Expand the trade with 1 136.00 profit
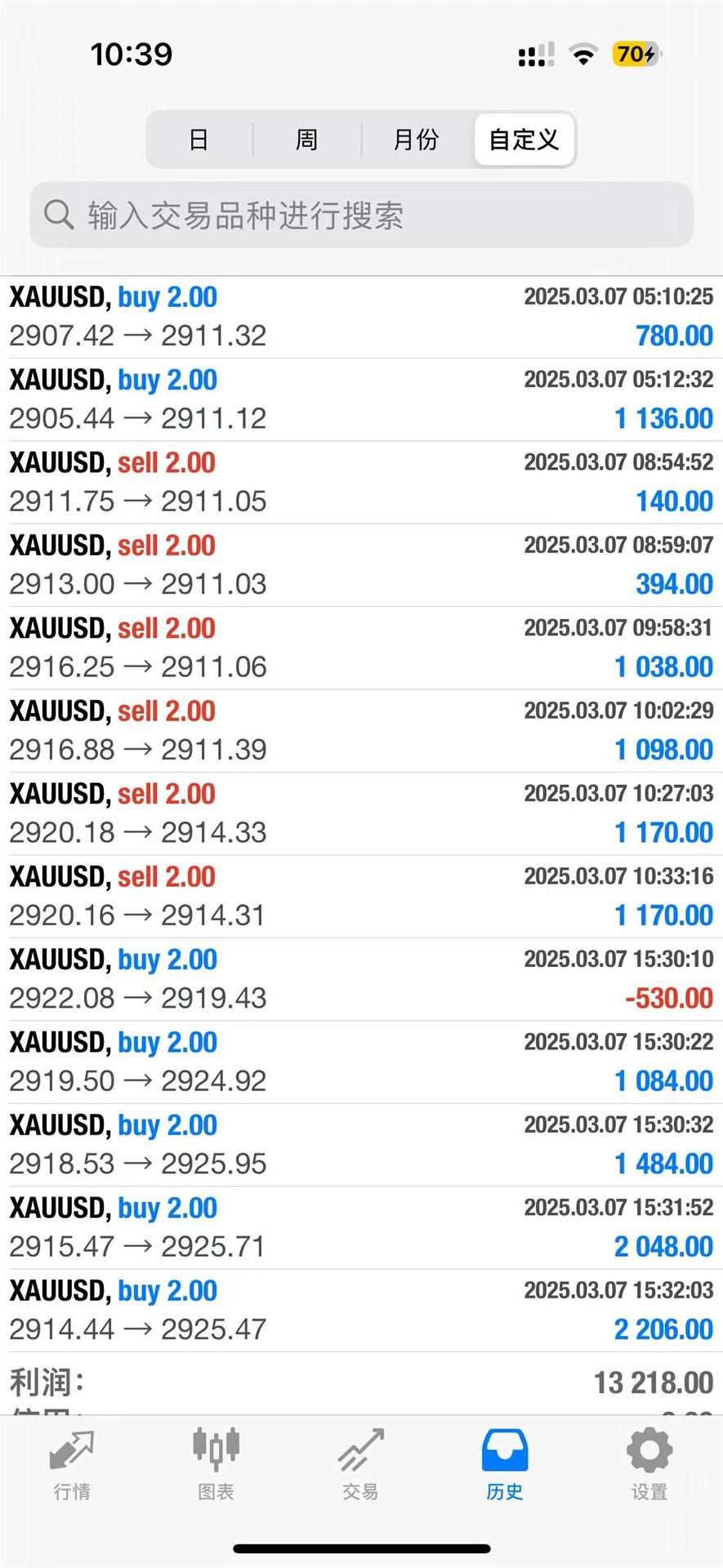 pyautogui.click(x=361, y=400)
